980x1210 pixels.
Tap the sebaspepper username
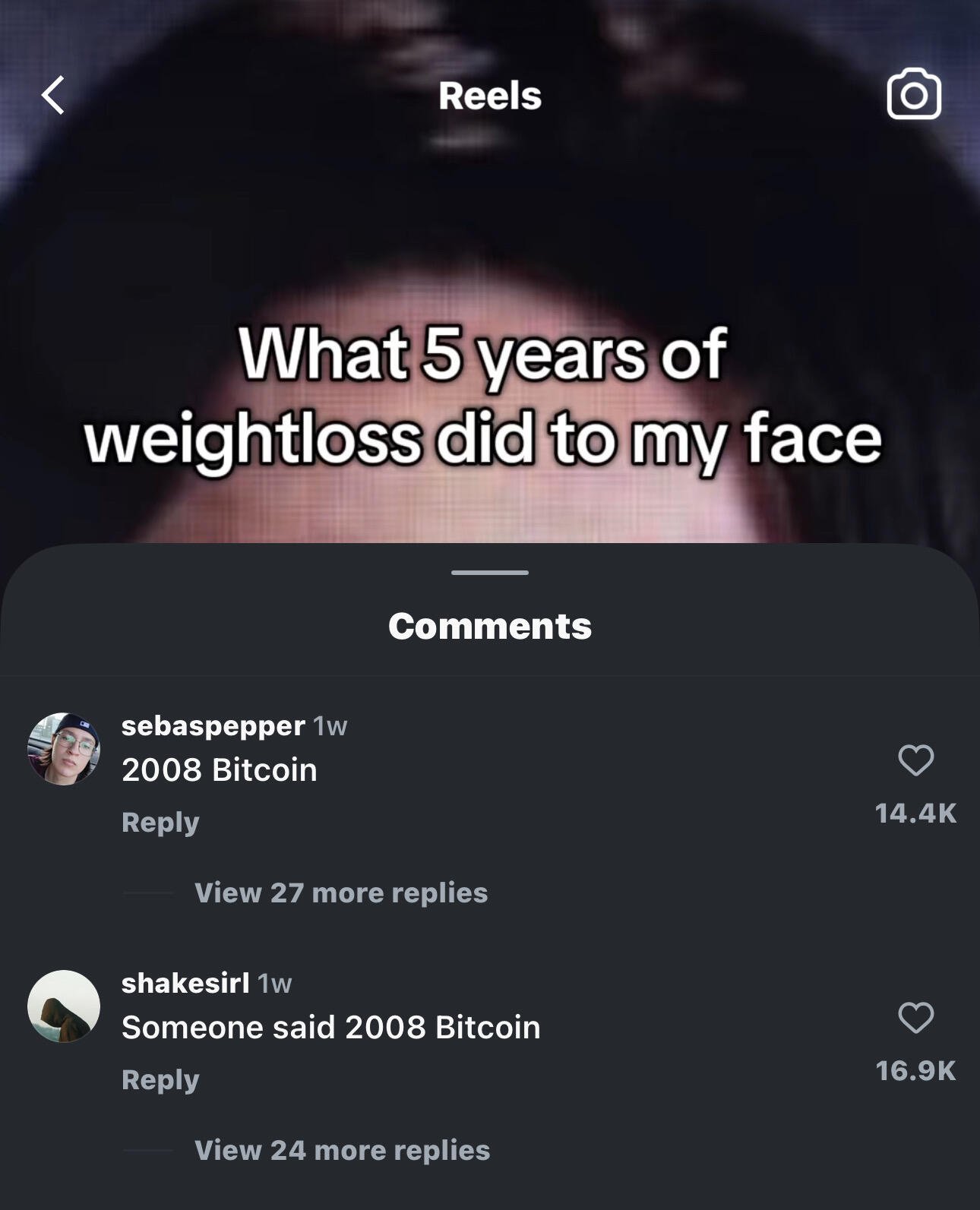[213, 725]
